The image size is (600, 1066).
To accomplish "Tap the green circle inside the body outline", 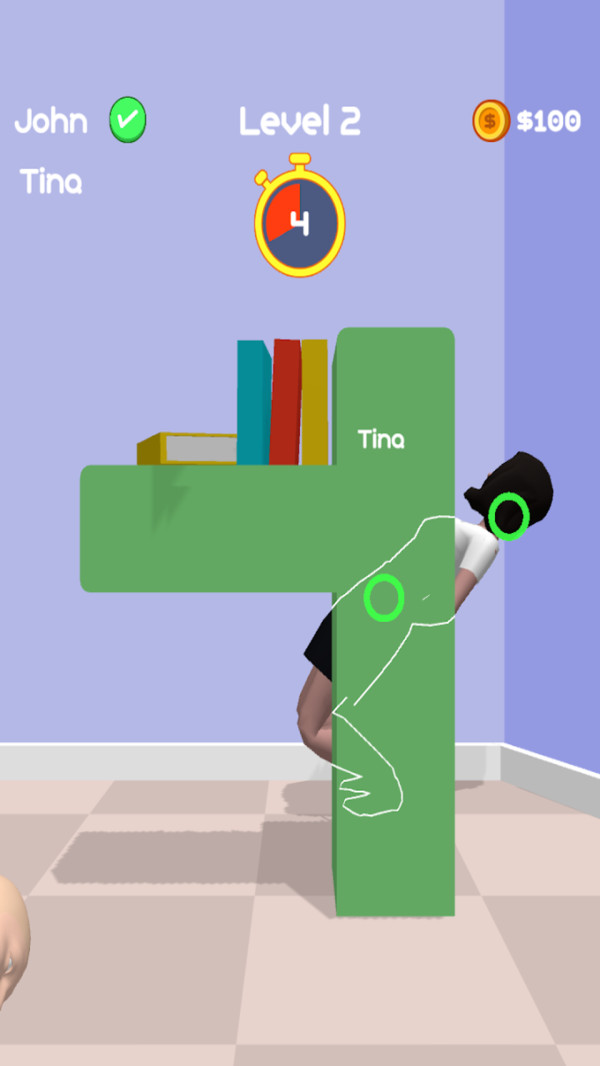I will click(384, 598).
